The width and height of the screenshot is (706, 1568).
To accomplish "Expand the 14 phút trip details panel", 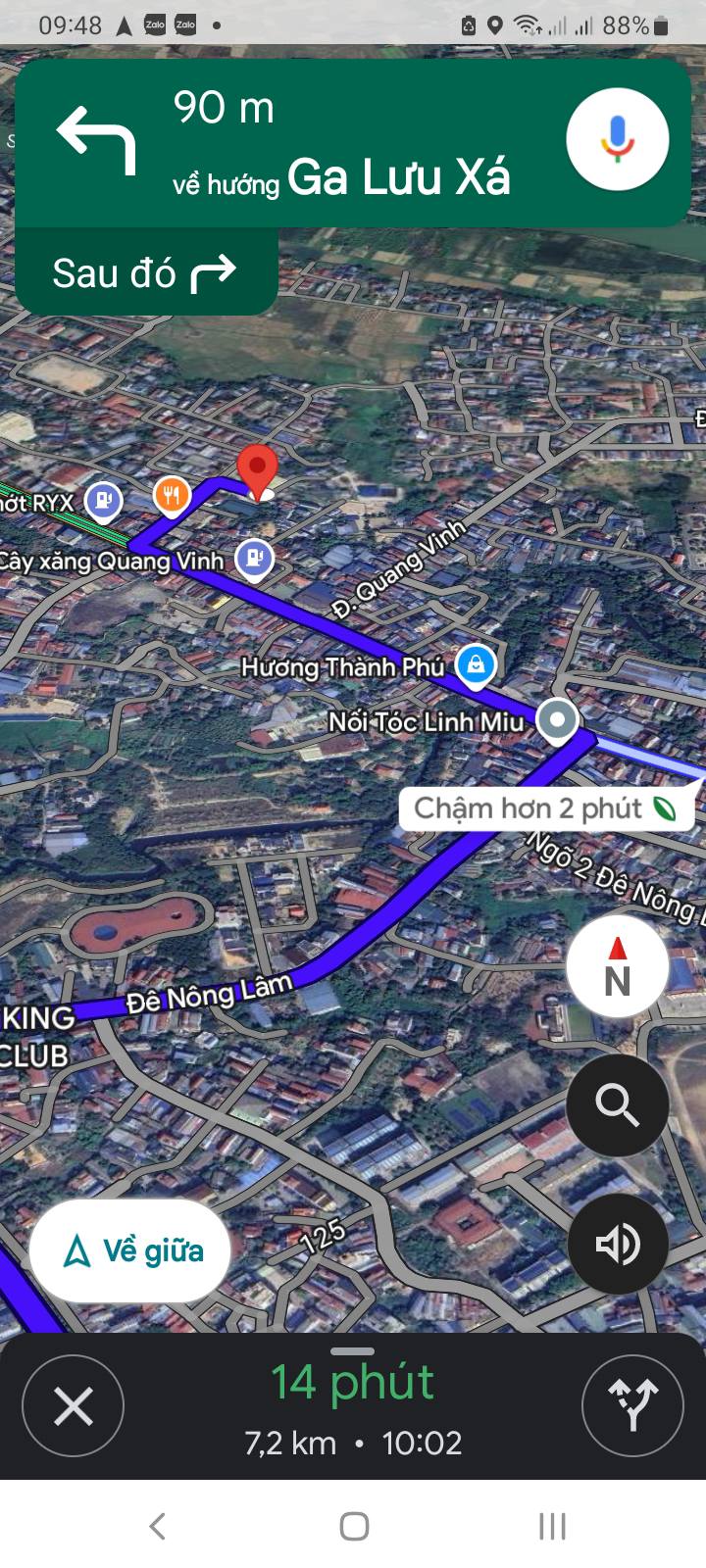I will 352,1401.
